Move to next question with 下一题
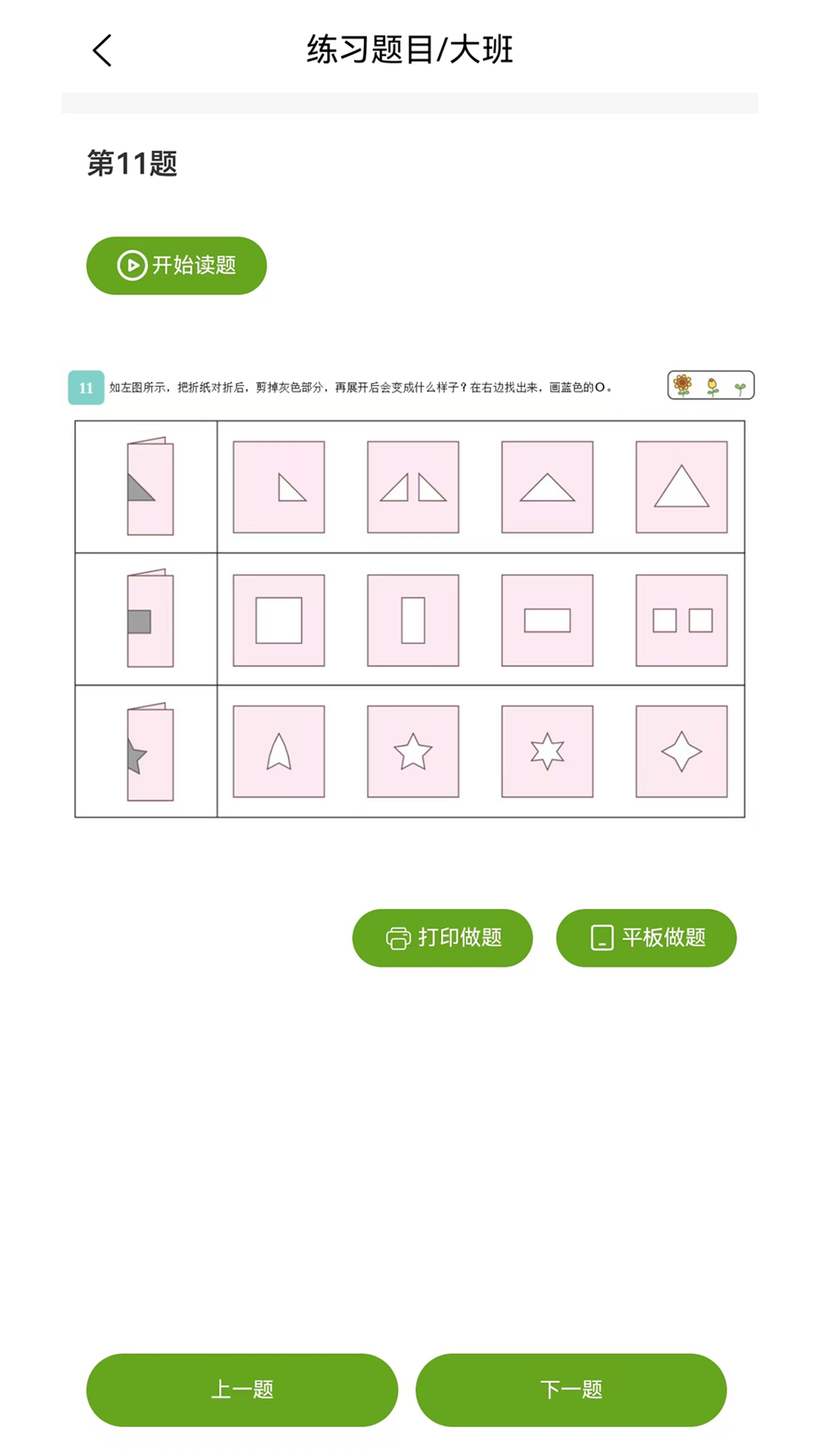819x1456 pixels. pos(571,1389)
